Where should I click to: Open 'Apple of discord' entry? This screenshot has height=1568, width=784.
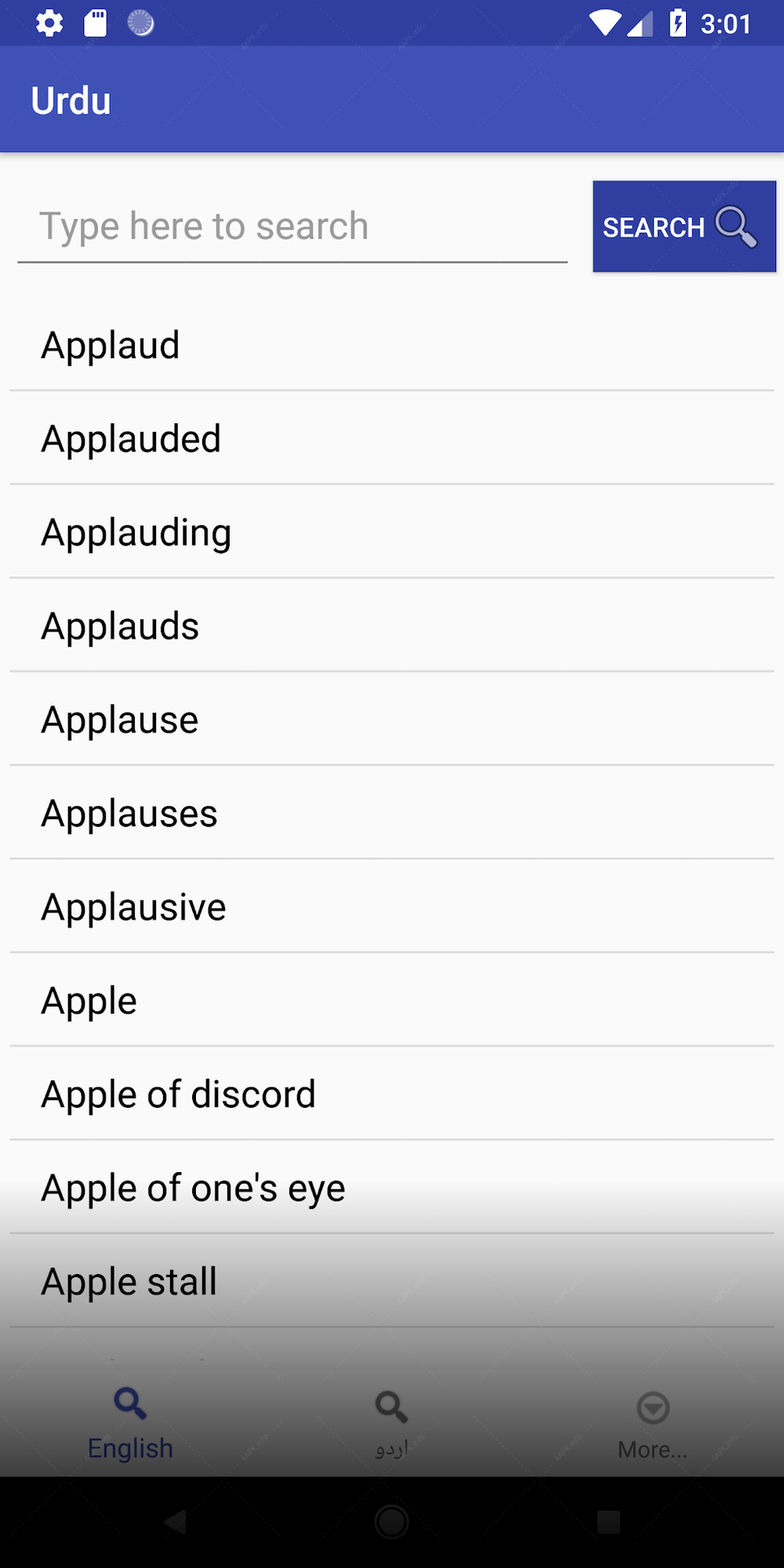point(392,1094)
